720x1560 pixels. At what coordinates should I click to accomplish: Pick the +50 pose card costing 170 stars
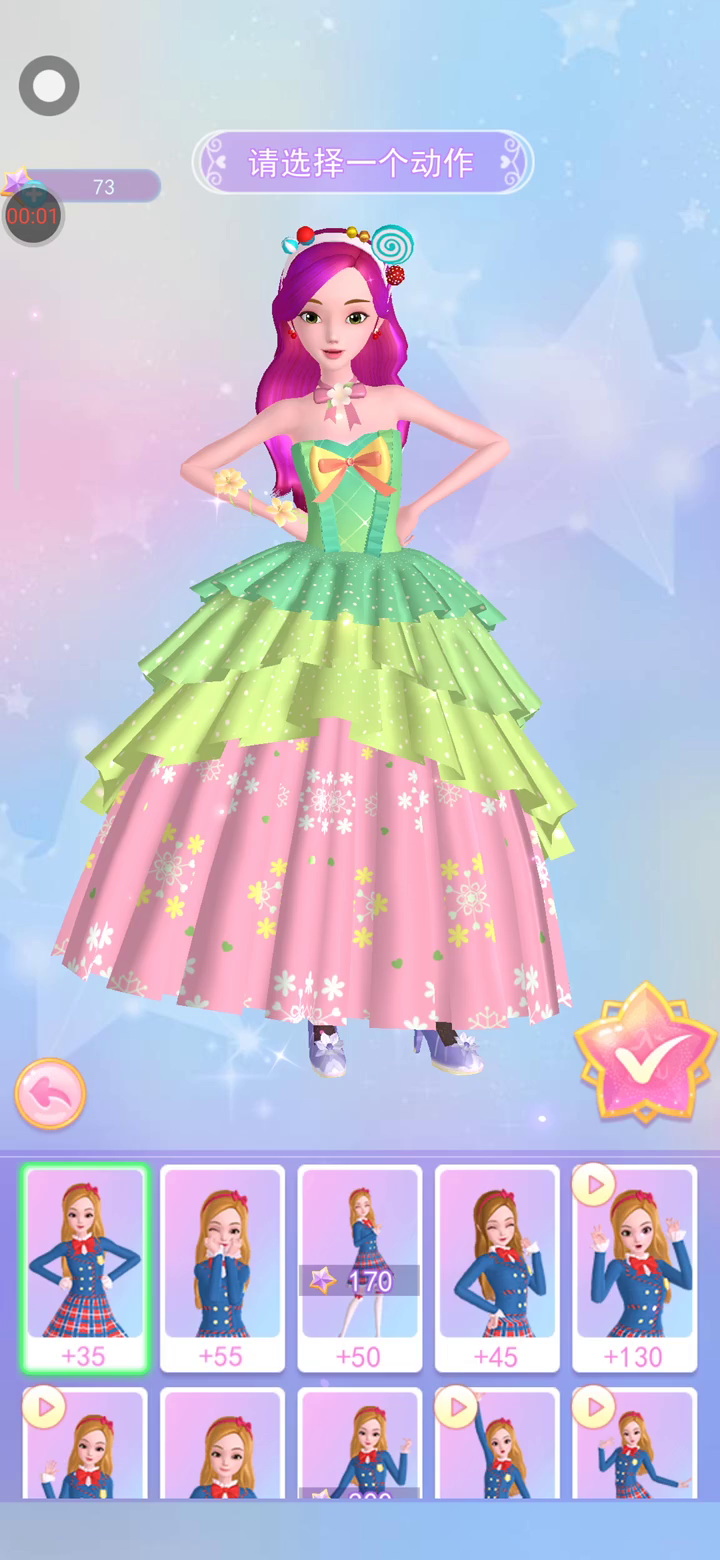360,1267
